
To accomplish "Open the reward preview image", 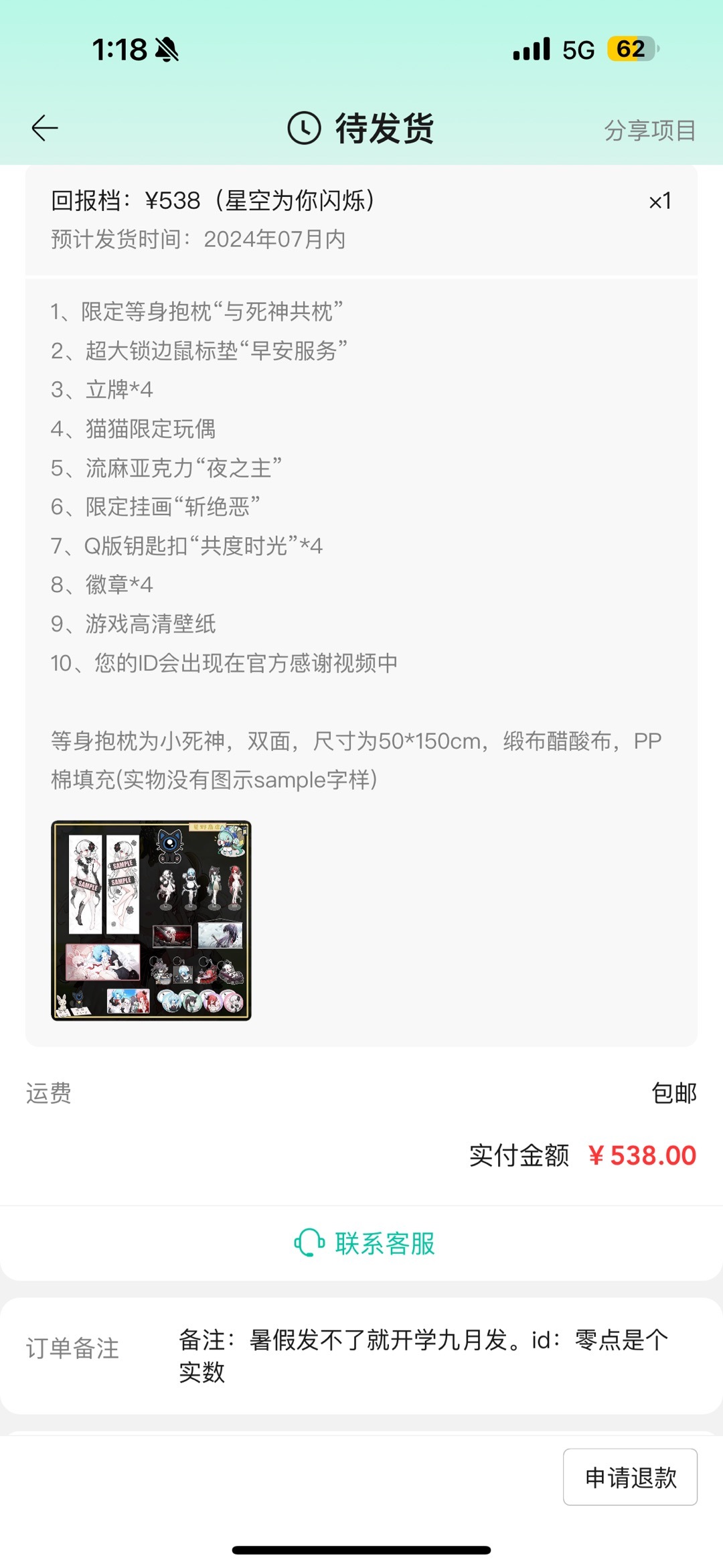I will pos(151,920).
